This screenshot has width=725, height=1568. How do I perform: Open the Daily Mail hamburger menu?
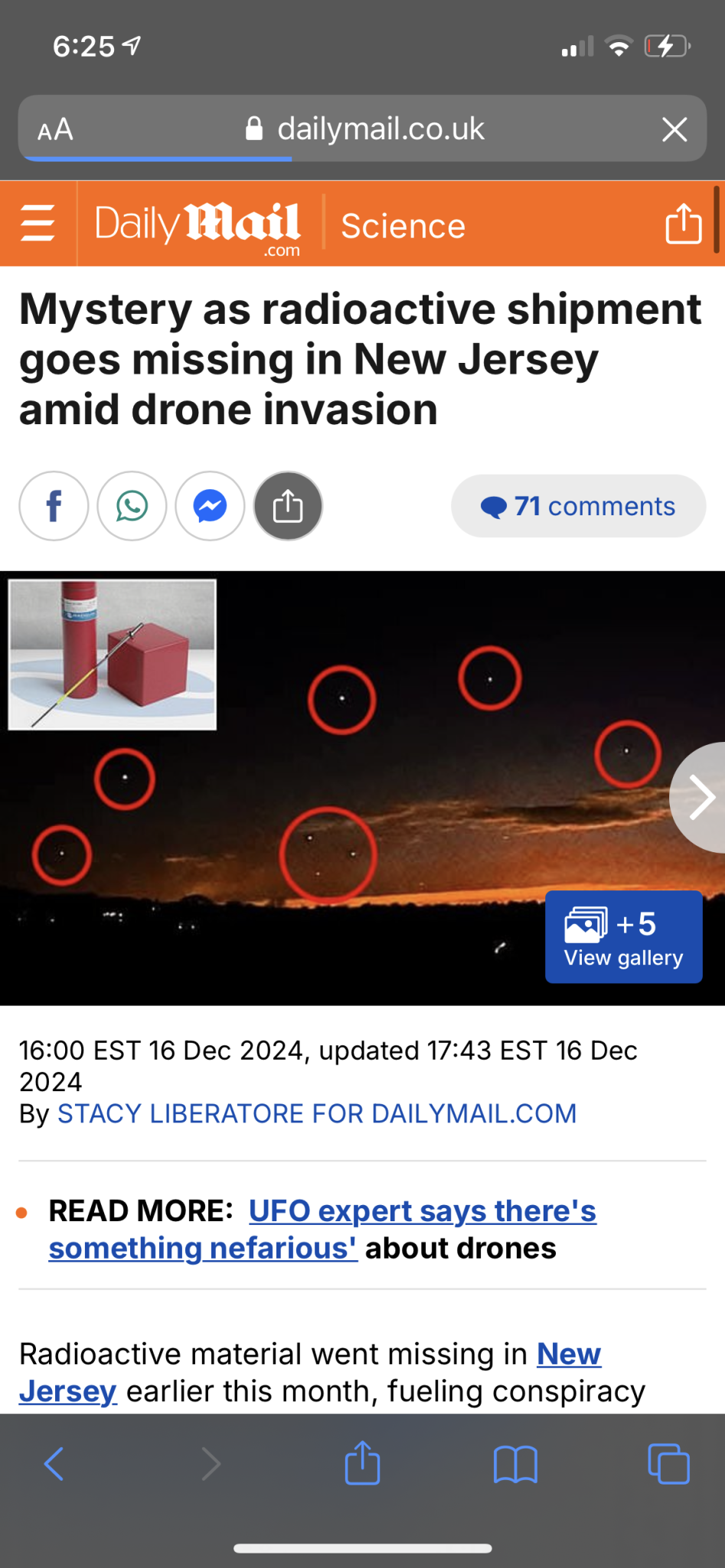pos(38,224)
